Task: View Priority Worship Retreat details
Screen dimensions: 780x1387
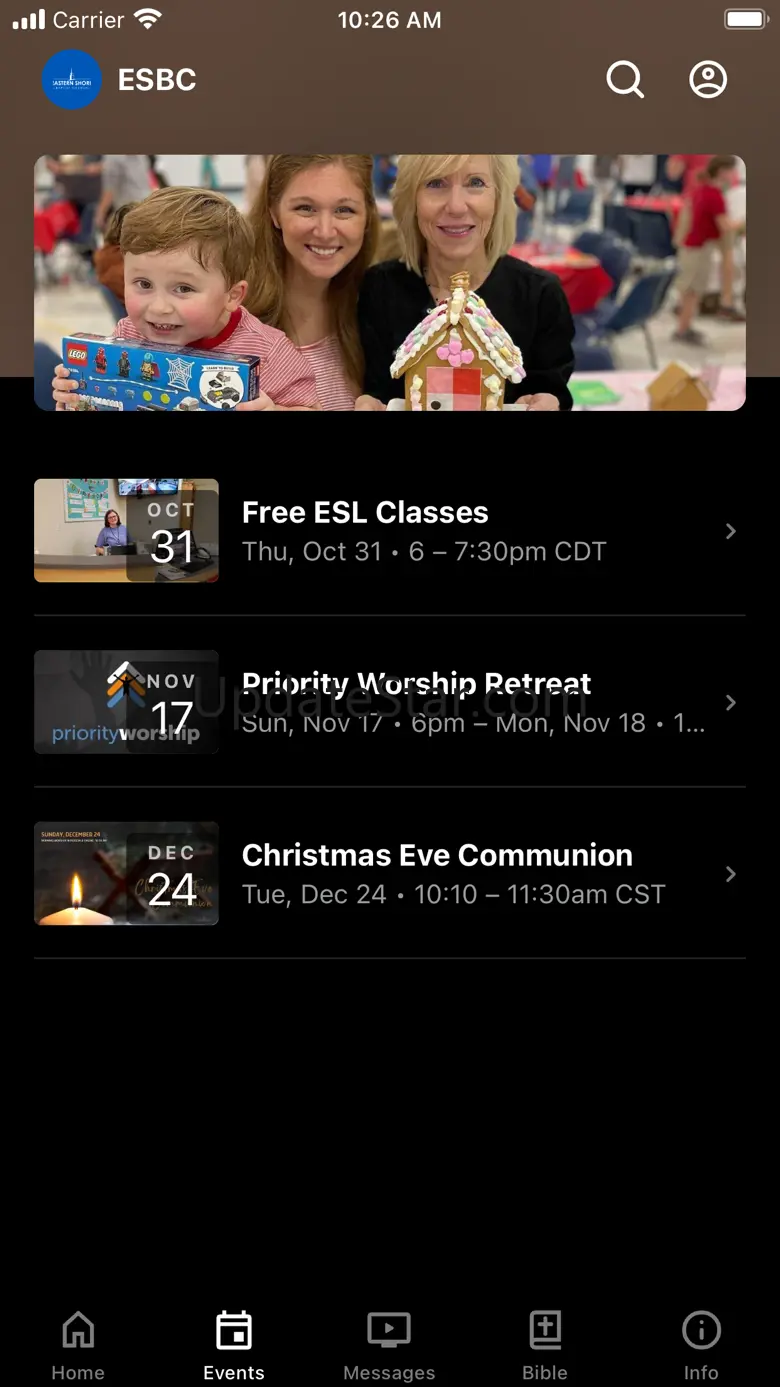Action: (x=390, y=702)
